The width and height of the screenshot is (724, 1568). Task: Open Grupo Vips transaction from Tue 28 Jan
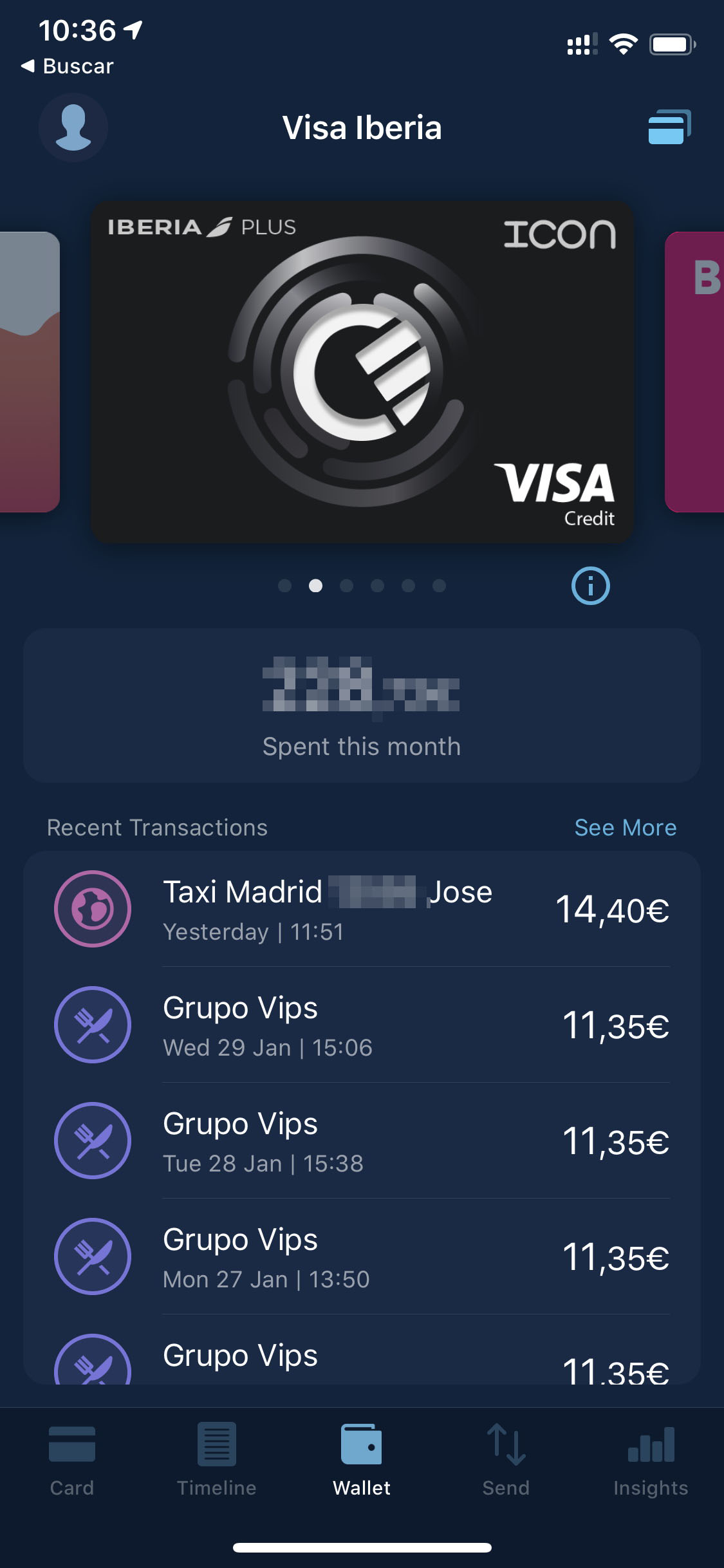(x=362, y=1141)
